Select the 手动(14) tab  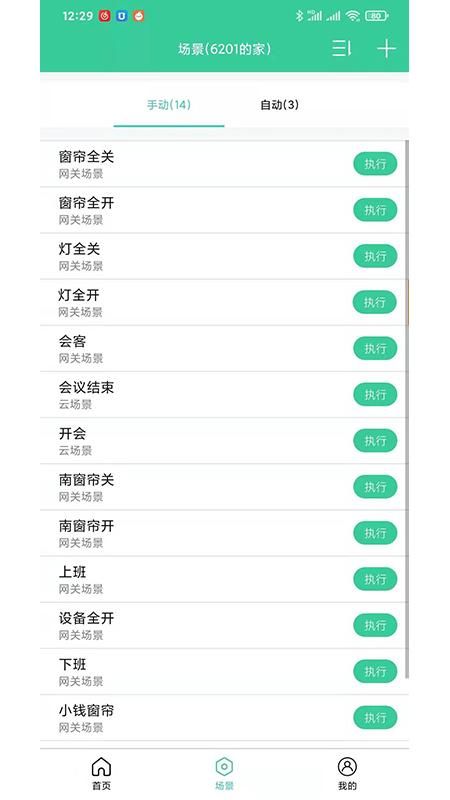168,105
